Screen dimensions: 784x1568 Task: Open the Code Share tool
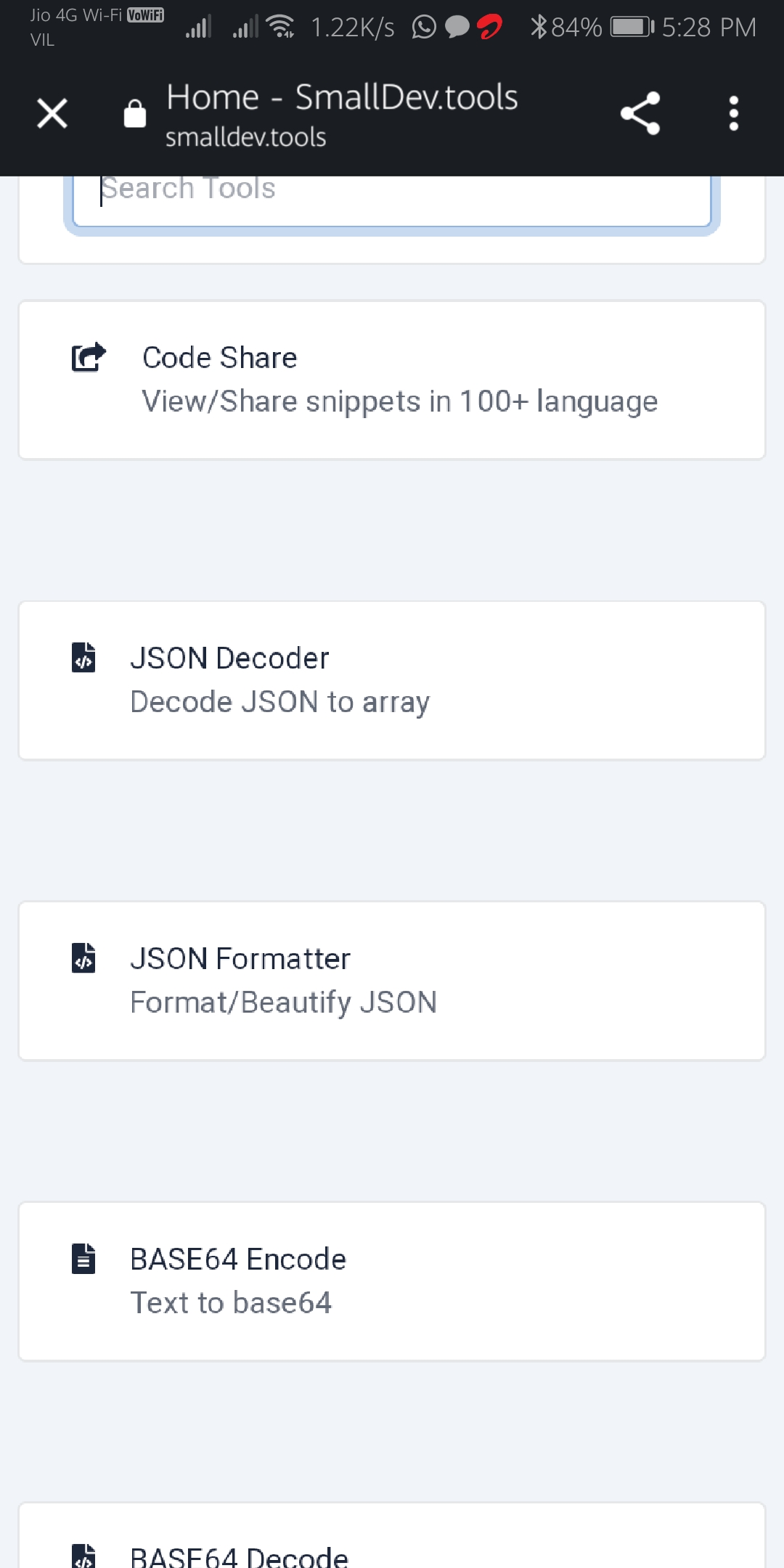point(392,378)
